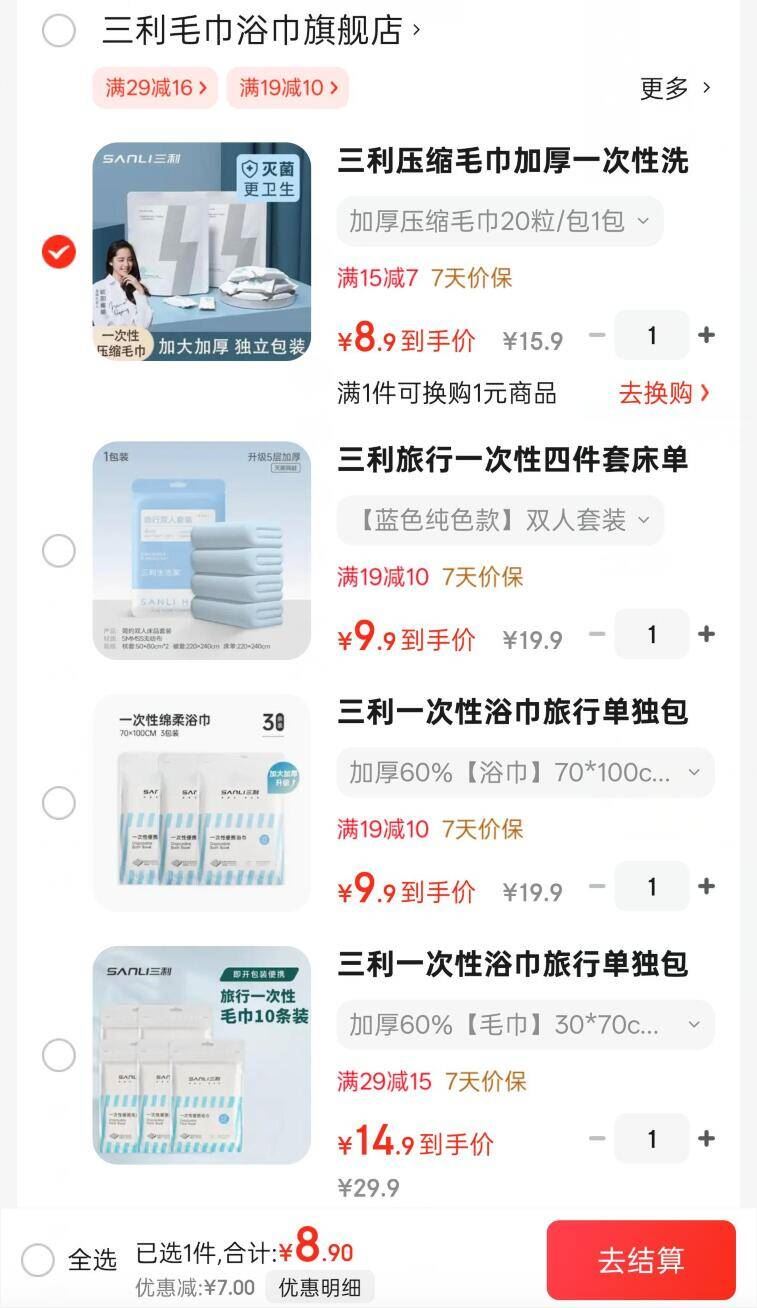
Task: Click the 满19减10 coupon tag
Action: (x=289, y=89)
